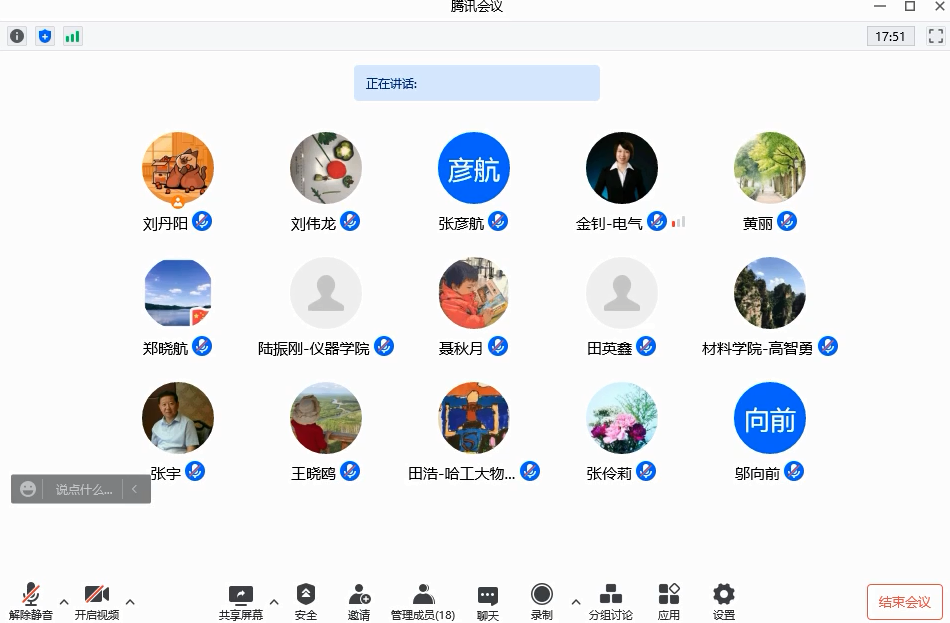Open meeting 设置 settings
Image resolution: width=950 pixels, height=623 pixels.
[x=723, y=601]
